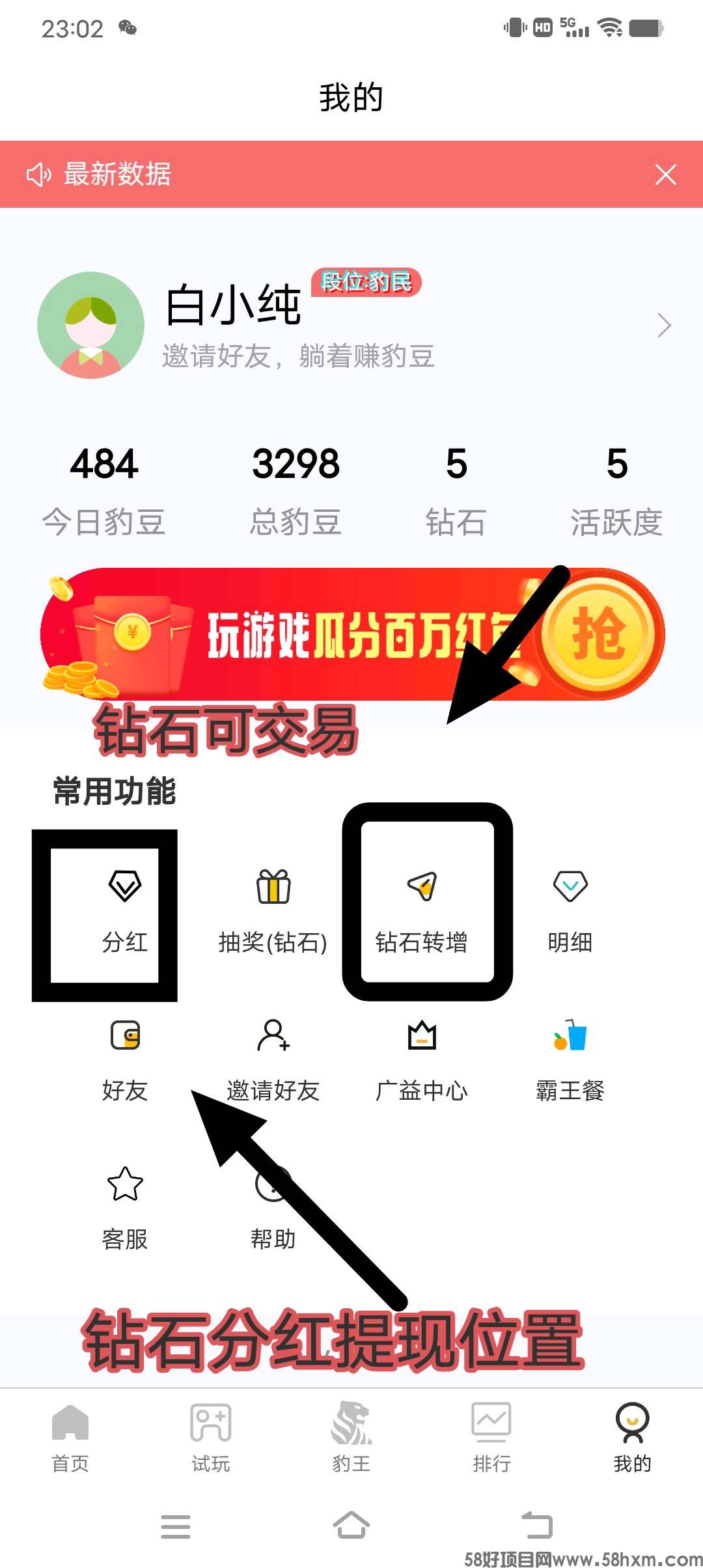Open 白小纯 profile details chevron
The image size is (703, 1568).
click(663, 325)
